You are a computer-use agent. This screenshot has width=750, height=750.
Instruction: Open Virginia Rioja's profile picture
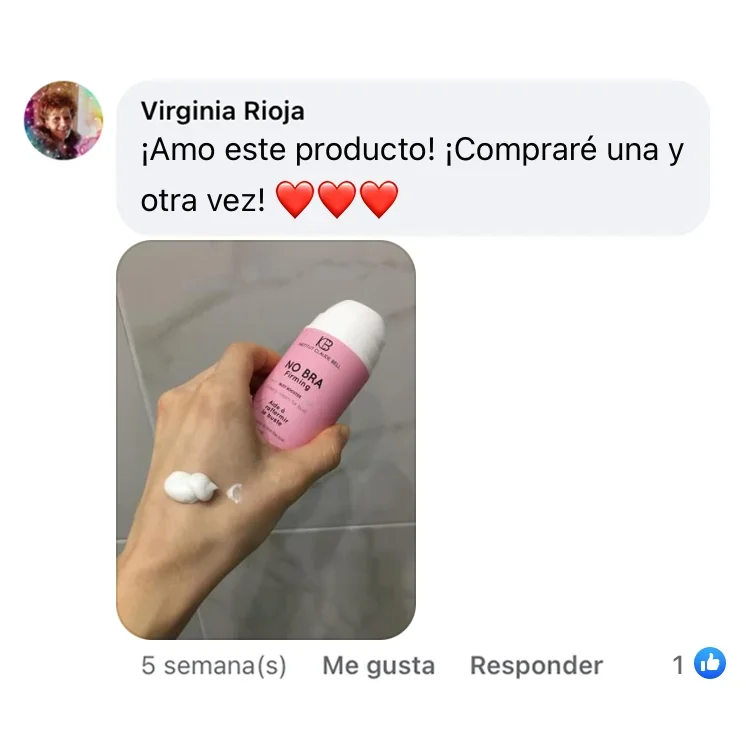click(63, 120)
